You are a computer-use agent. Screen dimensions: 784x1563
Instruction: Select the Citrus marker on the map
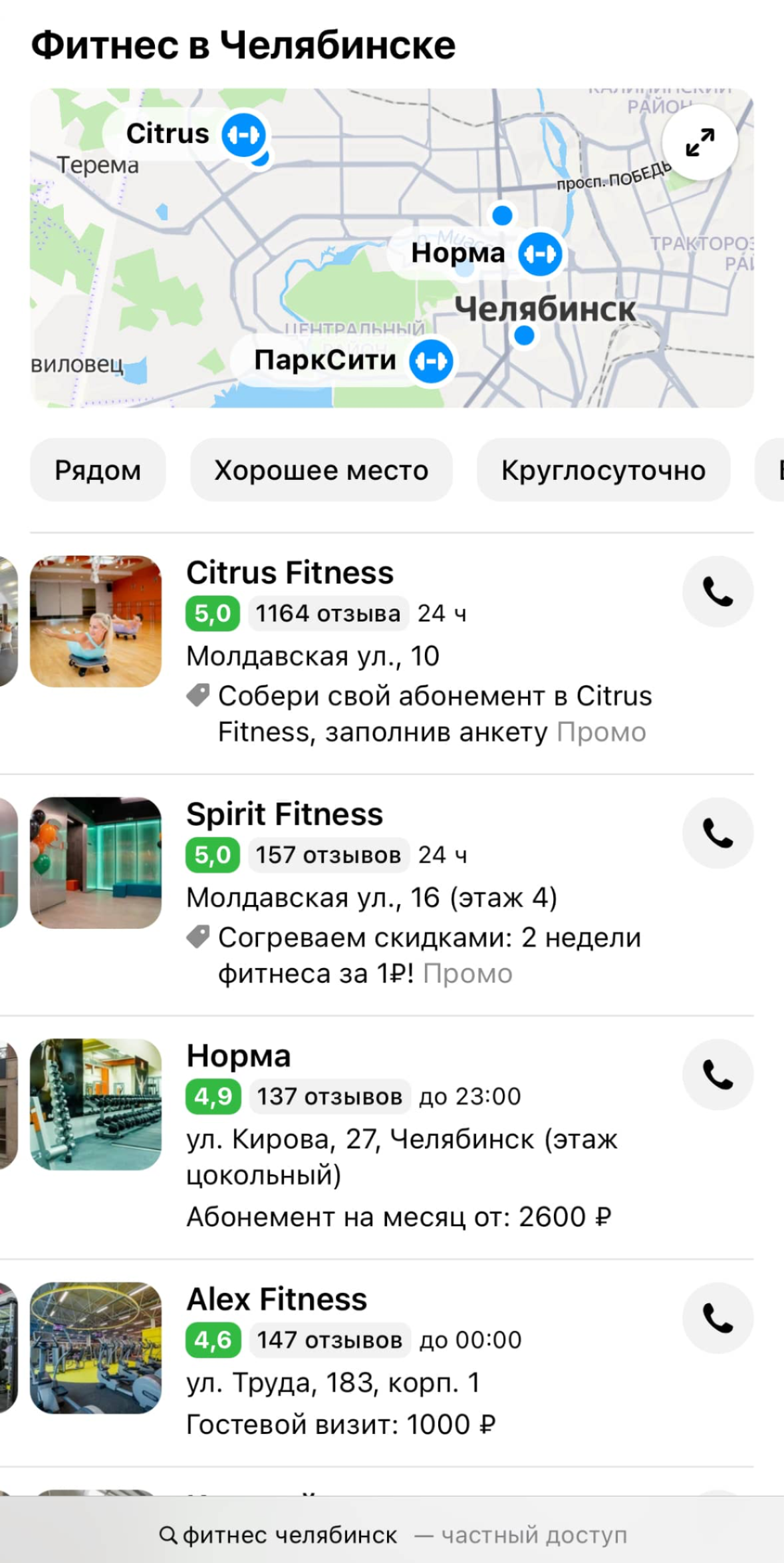tap(243, 135)
